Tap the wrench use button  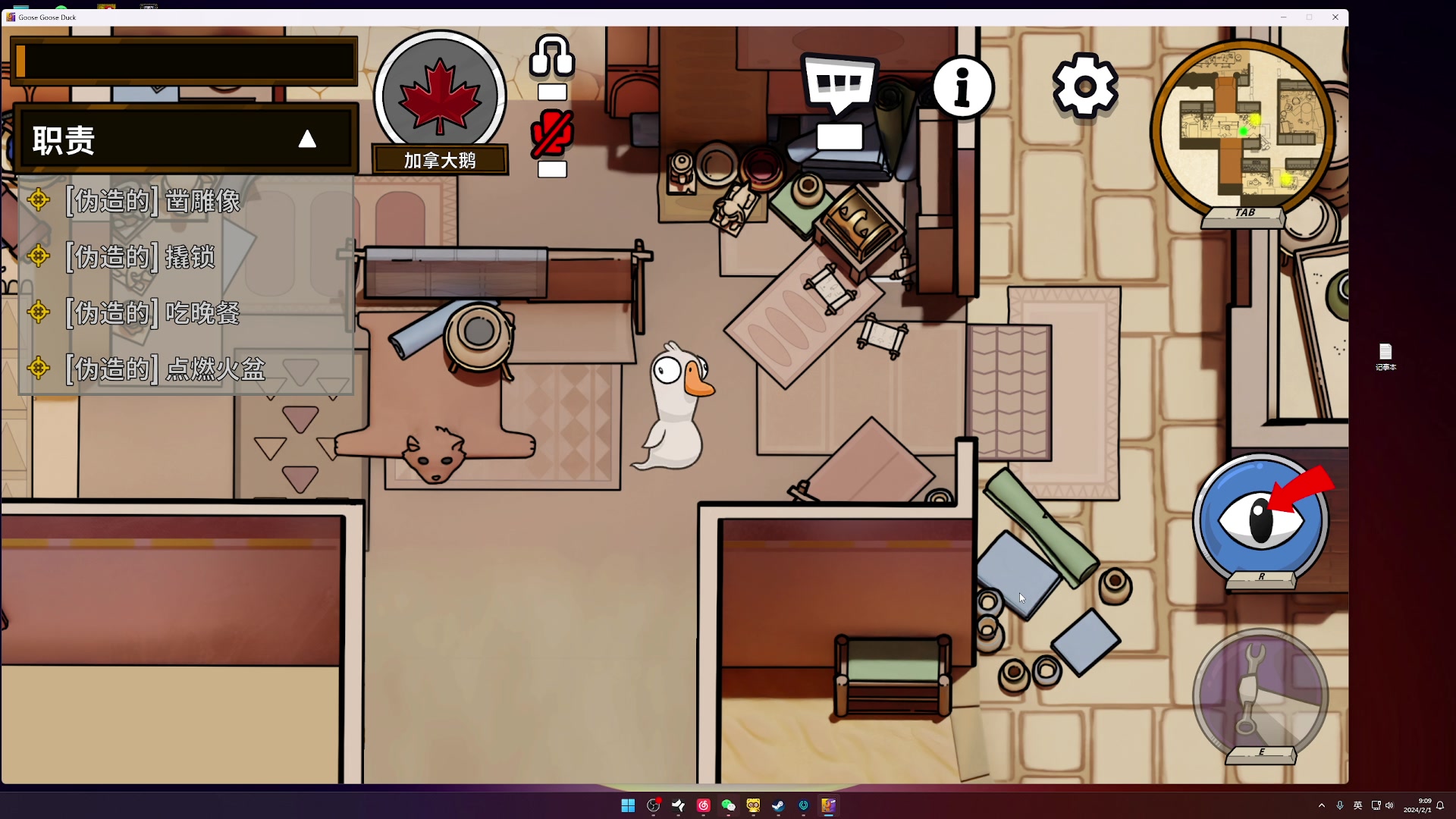tap(1260, 693)
